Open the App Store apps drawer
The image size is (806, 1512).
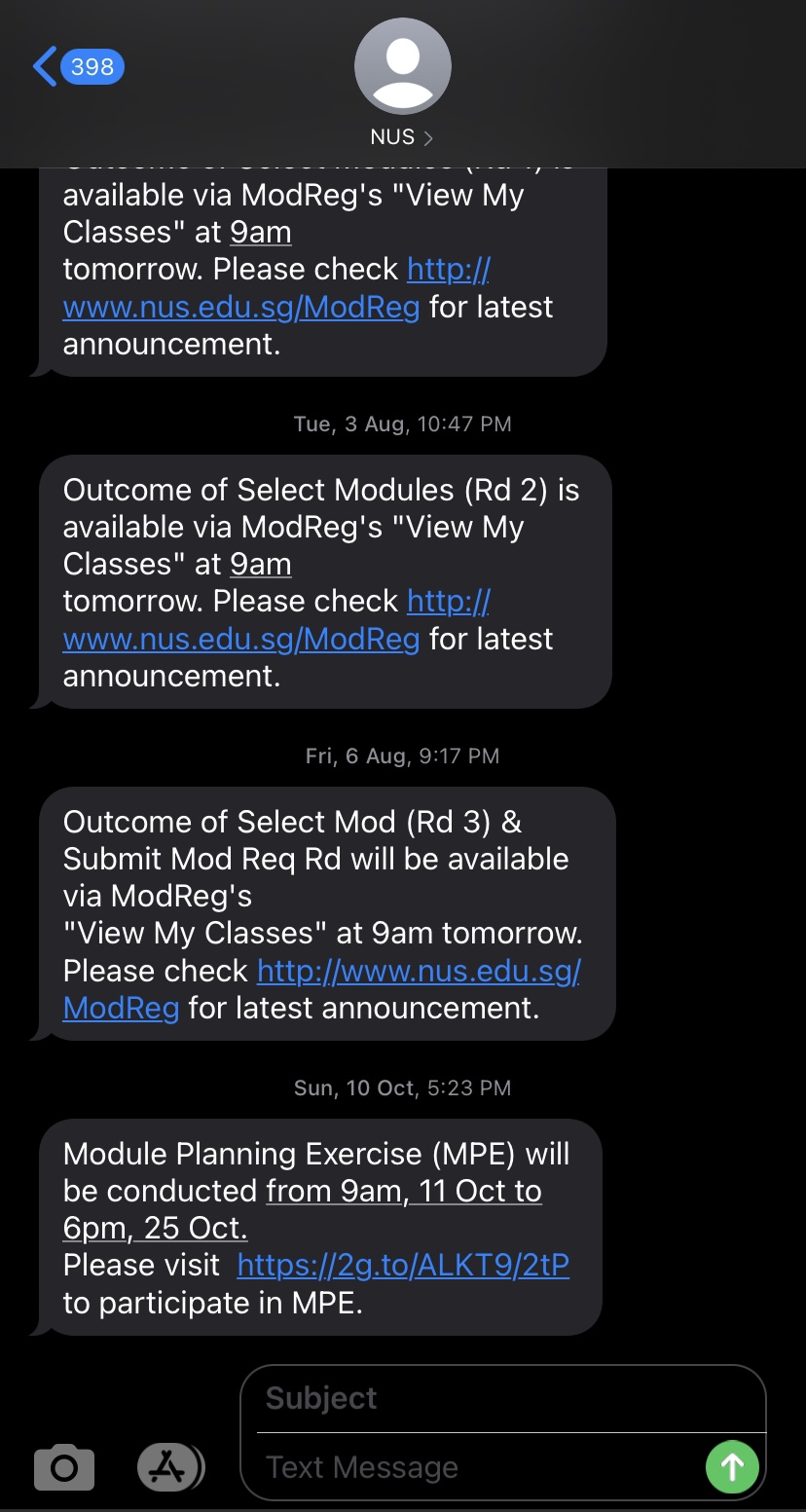click(x=170, y=1466)
